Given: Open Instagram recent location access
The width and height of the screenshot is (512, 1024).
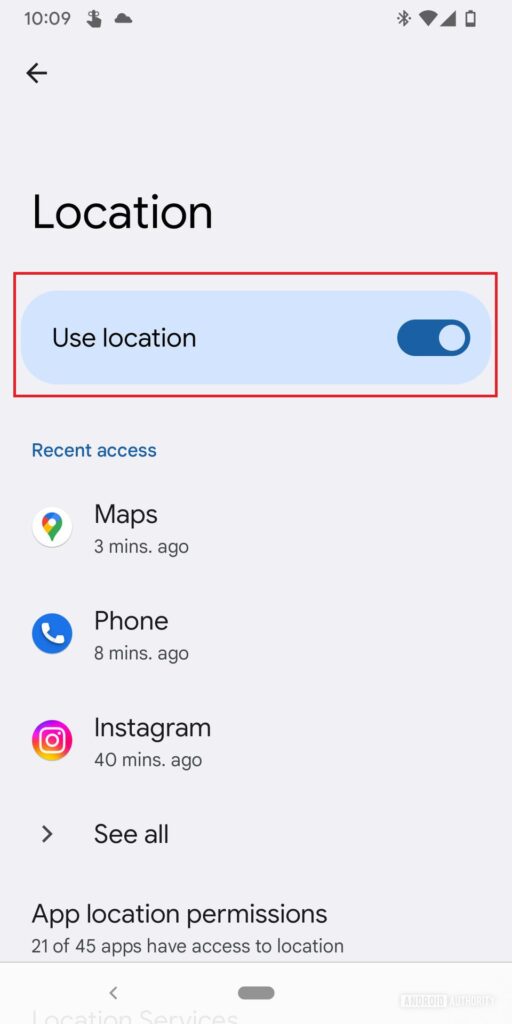Looking at the screenshot, I should coord(256,741).
